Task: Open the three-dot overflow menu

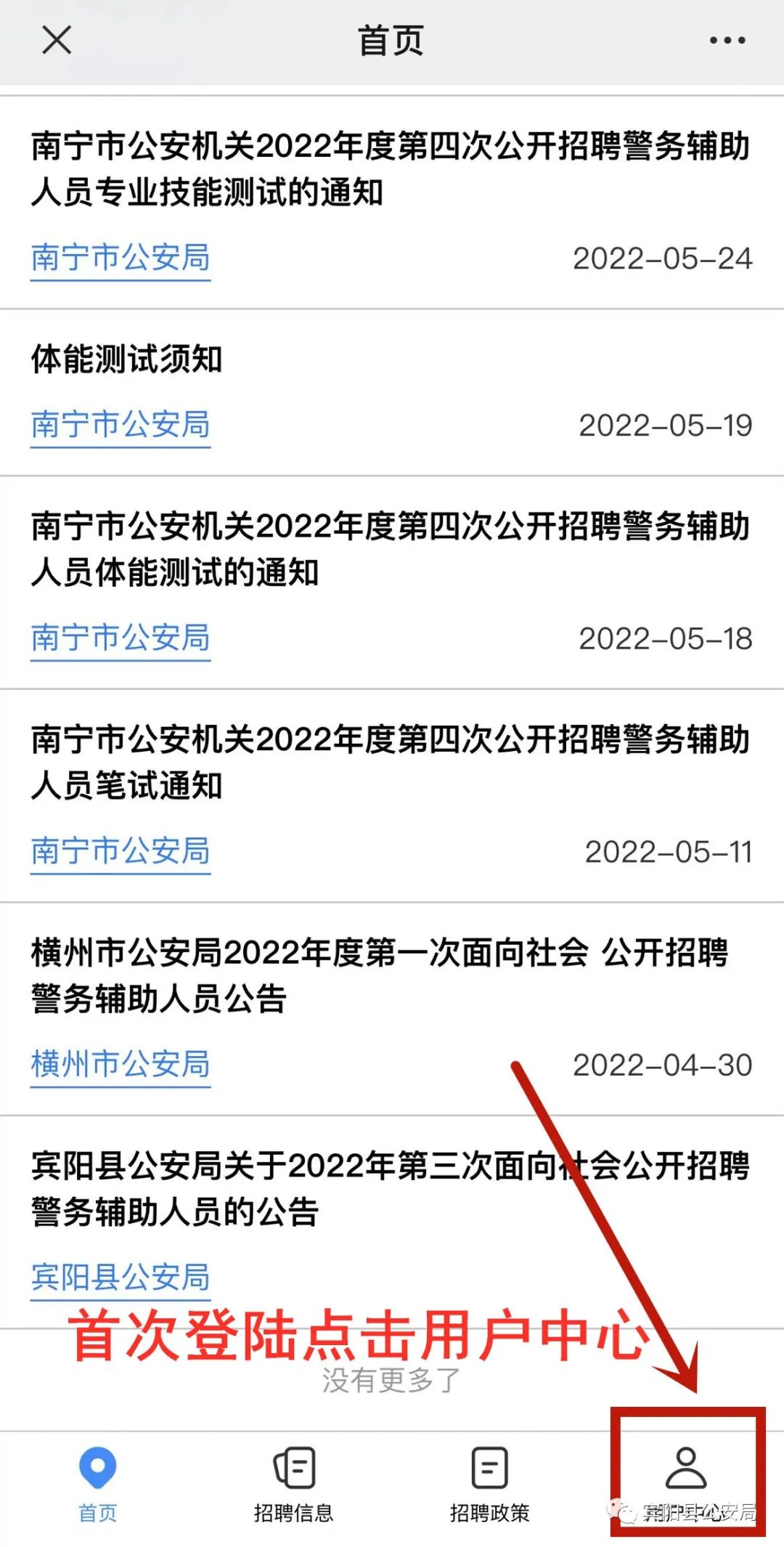Action: click(x=727, y=41)
